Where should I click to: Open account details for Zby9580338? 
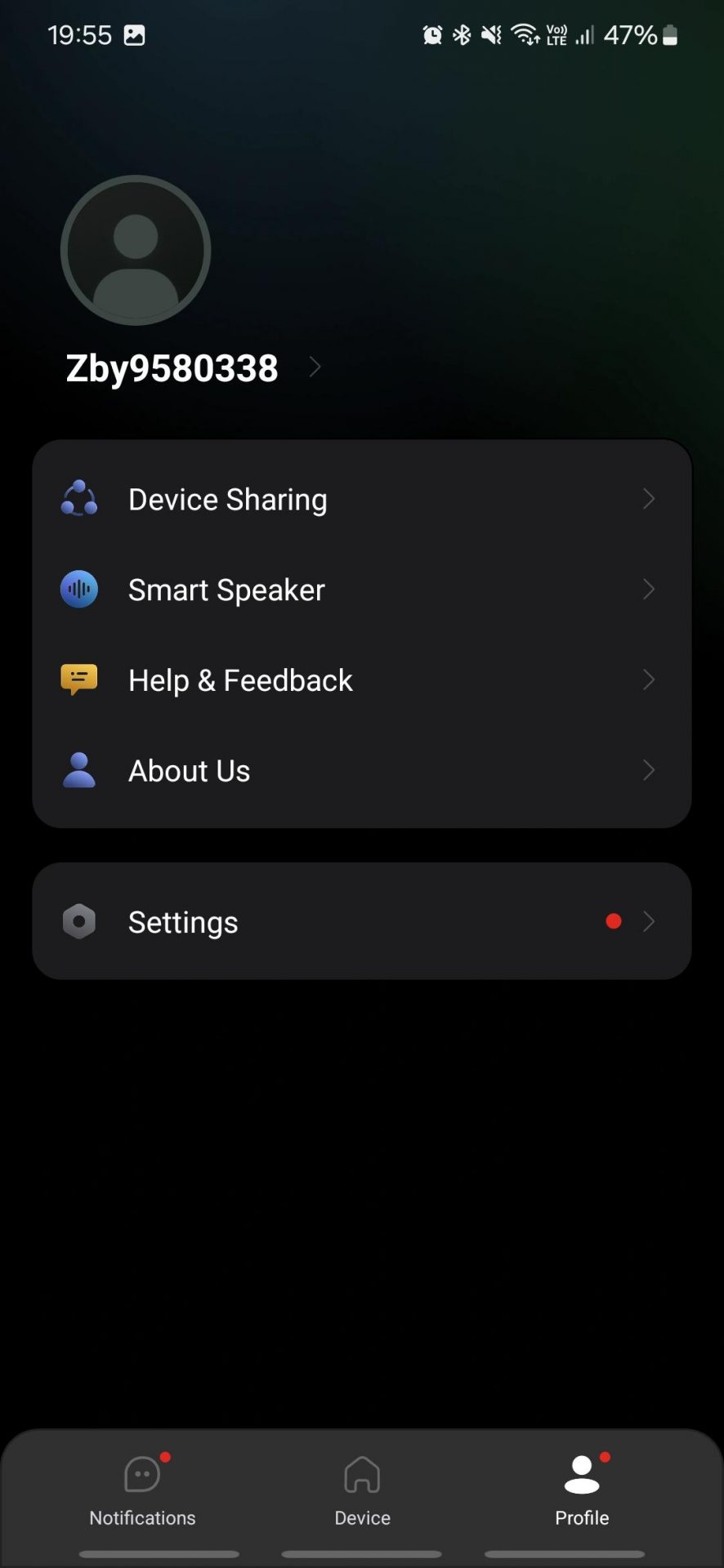(193, 368)
